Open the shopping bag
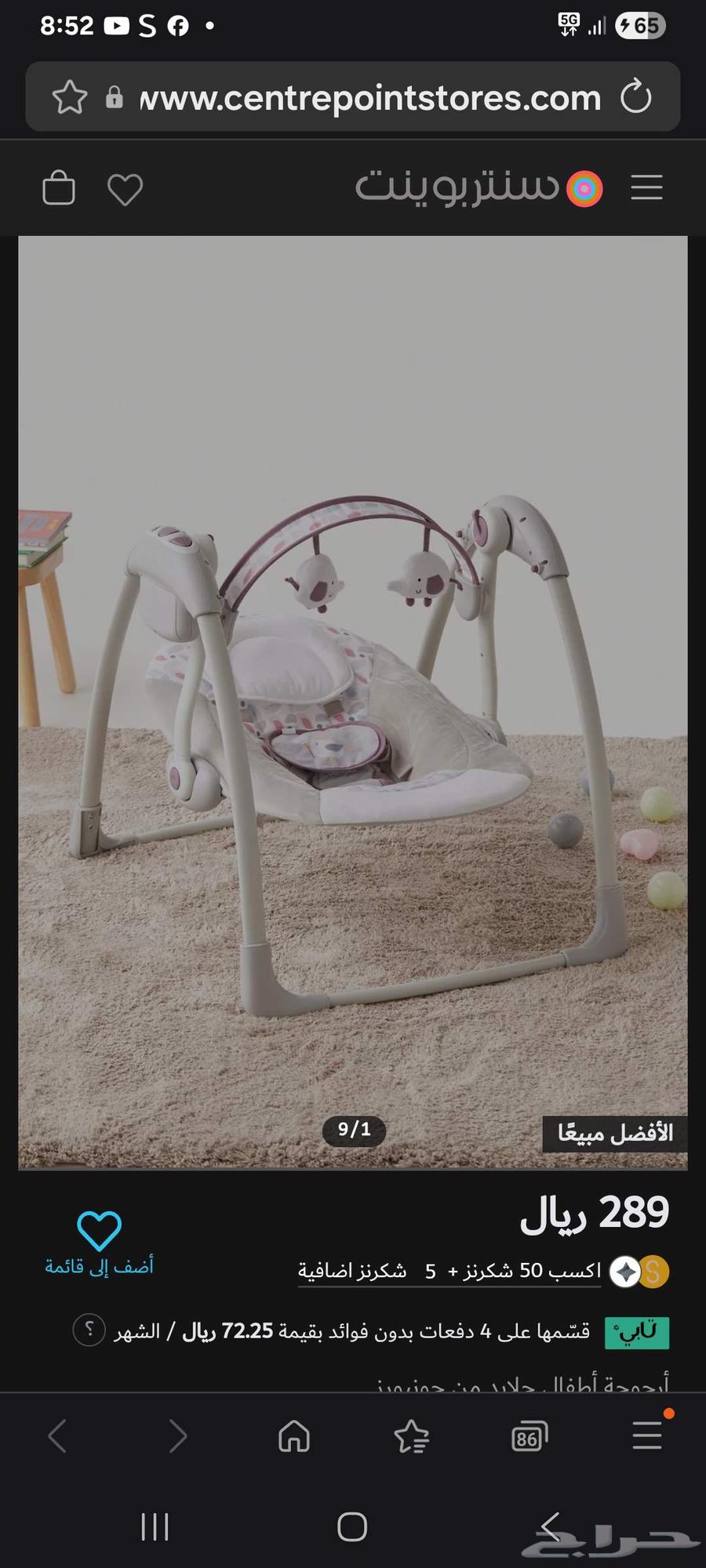This screenshot has height=1568, width=706. 59,188
